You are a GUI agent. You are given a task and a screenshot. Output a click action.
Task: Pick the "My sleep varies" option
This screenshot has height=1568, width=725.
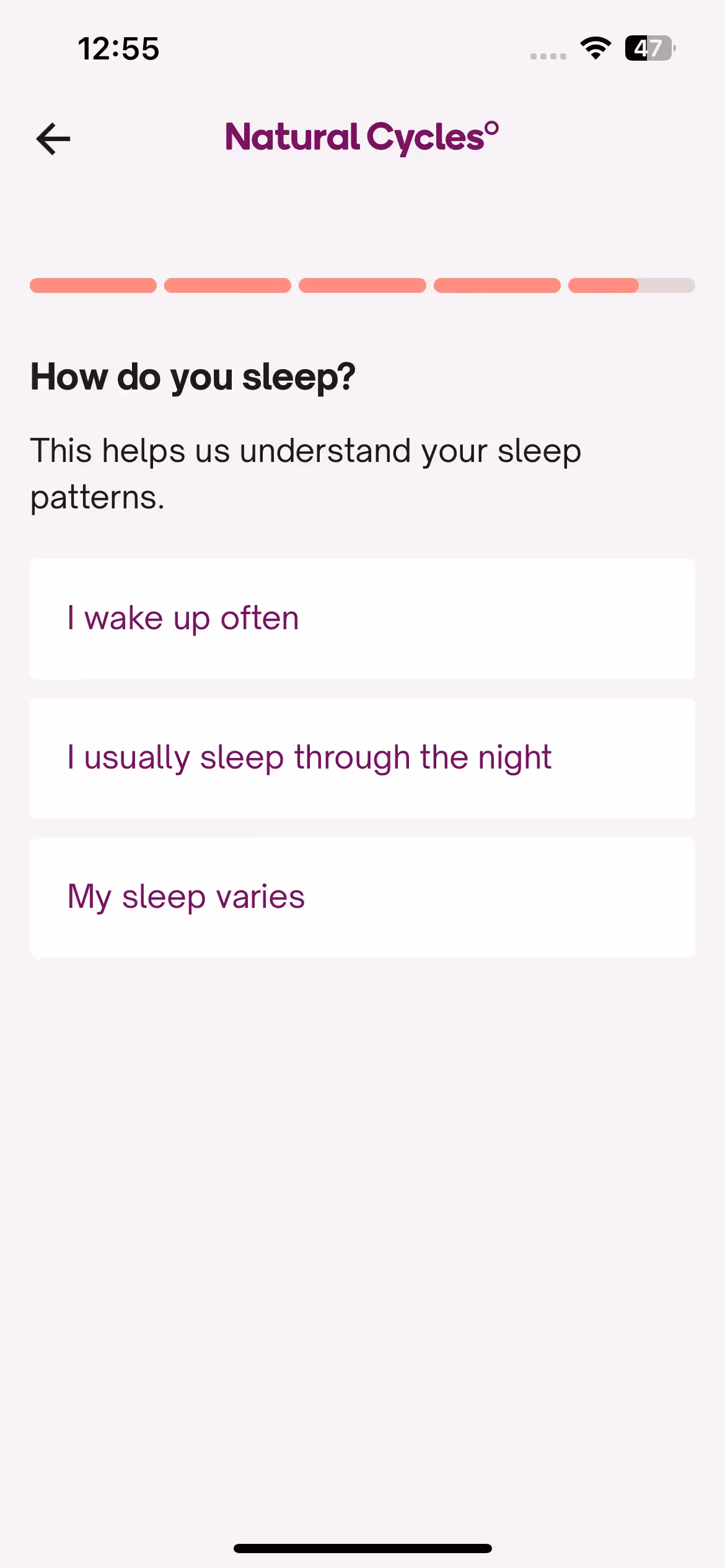click(362, 897)
